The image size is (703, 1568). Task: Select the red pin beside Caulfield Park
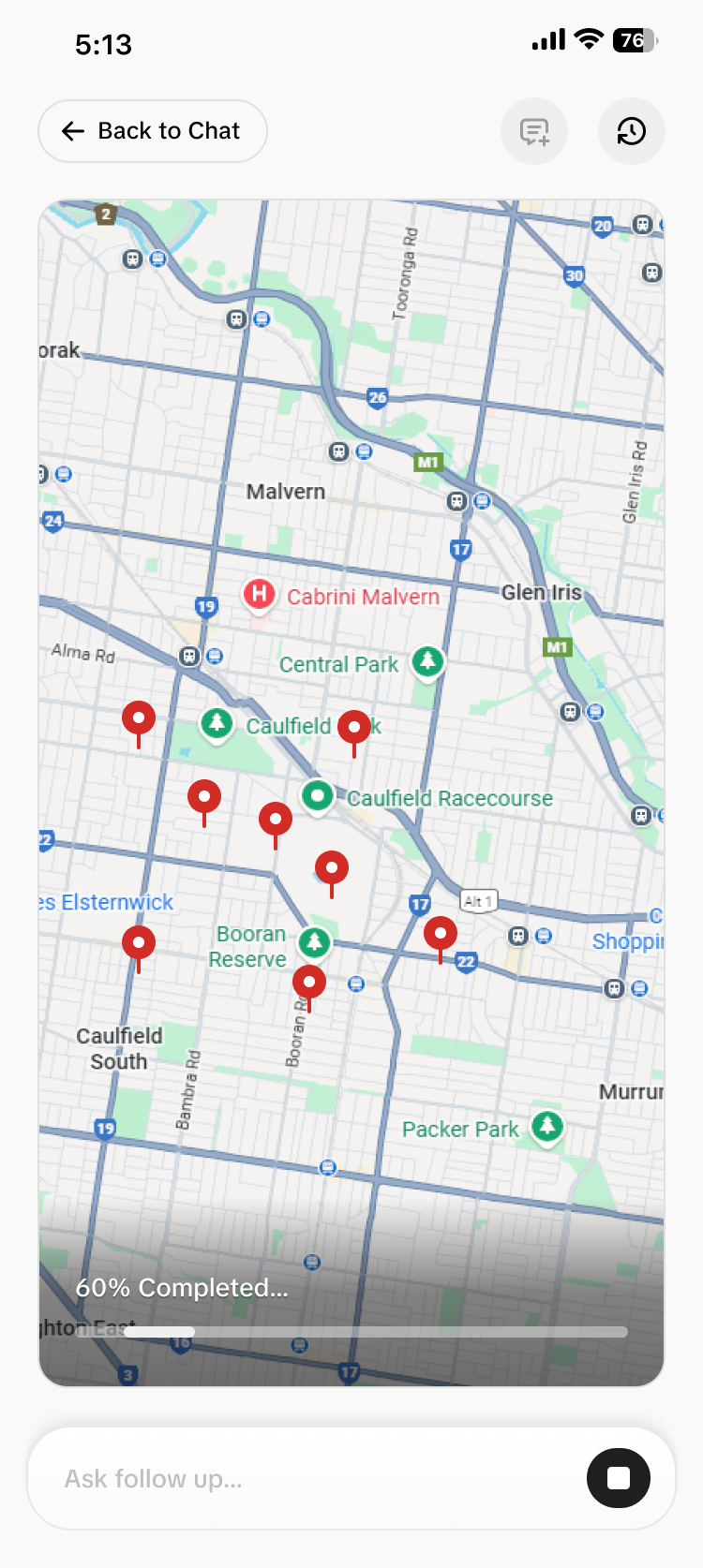coord(353,728)
